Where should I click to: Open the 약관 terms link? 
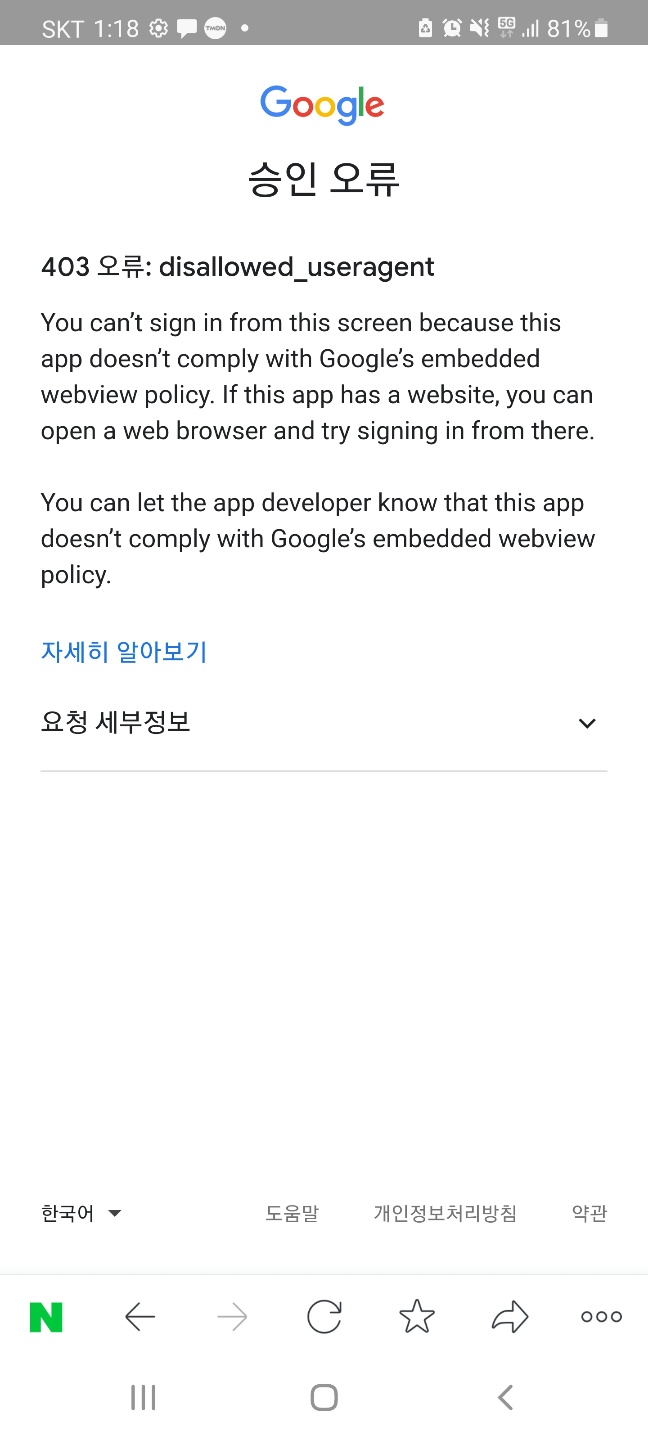pos(589,1214)
